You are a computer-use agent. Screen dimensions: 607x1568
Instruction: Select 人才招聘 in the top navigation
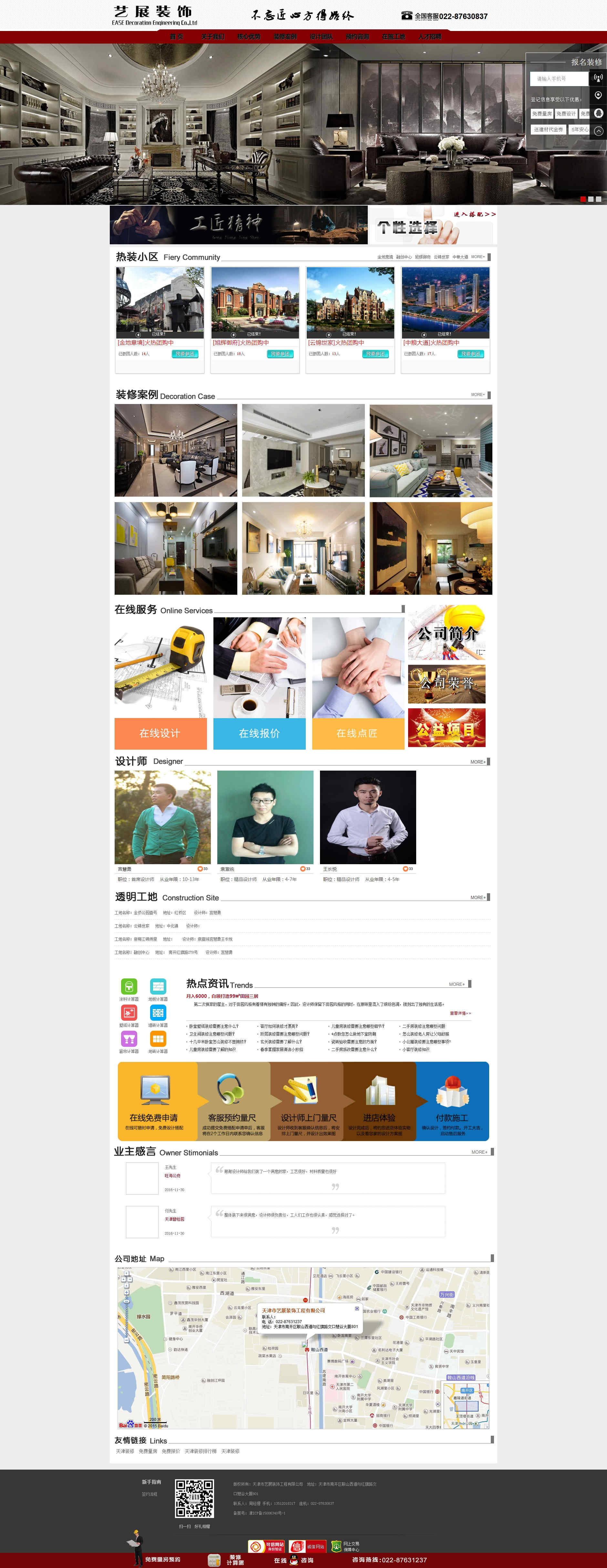click(x=430, y=36)
